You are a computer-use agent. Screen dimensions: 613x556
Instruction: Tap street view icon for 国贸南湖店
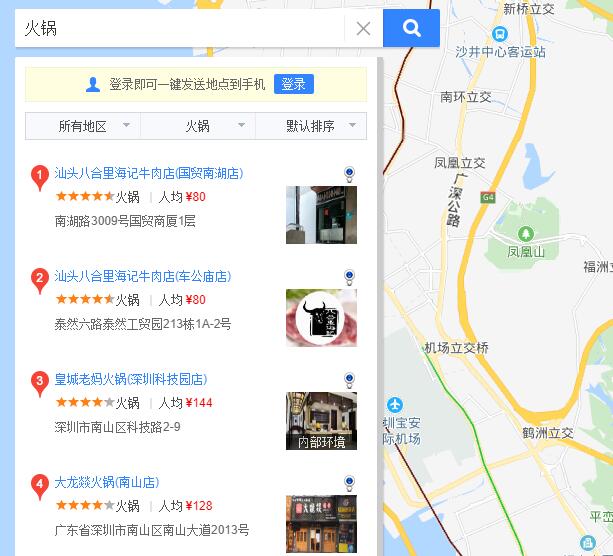point(349,174)
